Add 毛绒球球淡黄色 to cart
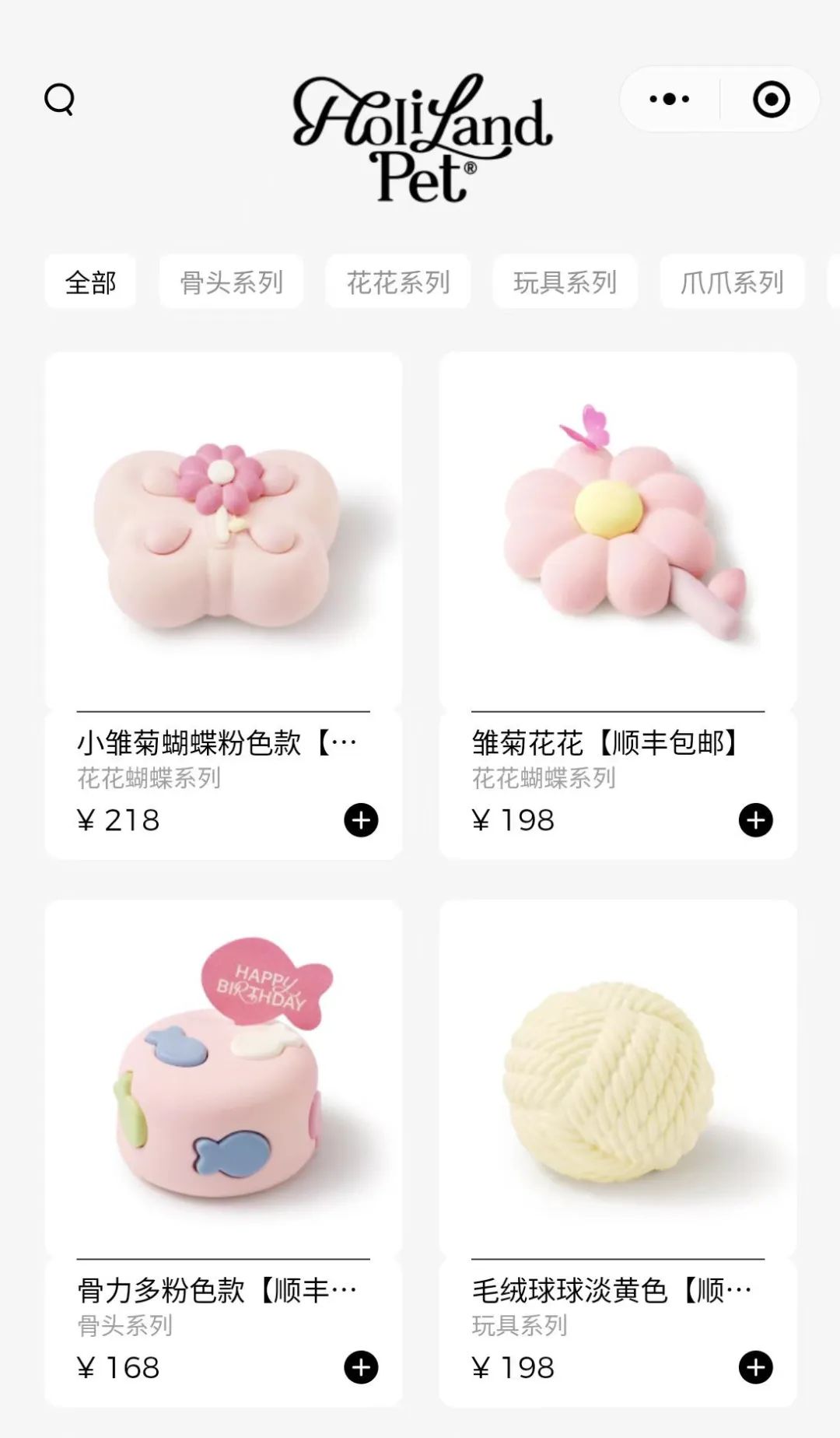The image size is (840, 1438). [x=755, y=1367]
